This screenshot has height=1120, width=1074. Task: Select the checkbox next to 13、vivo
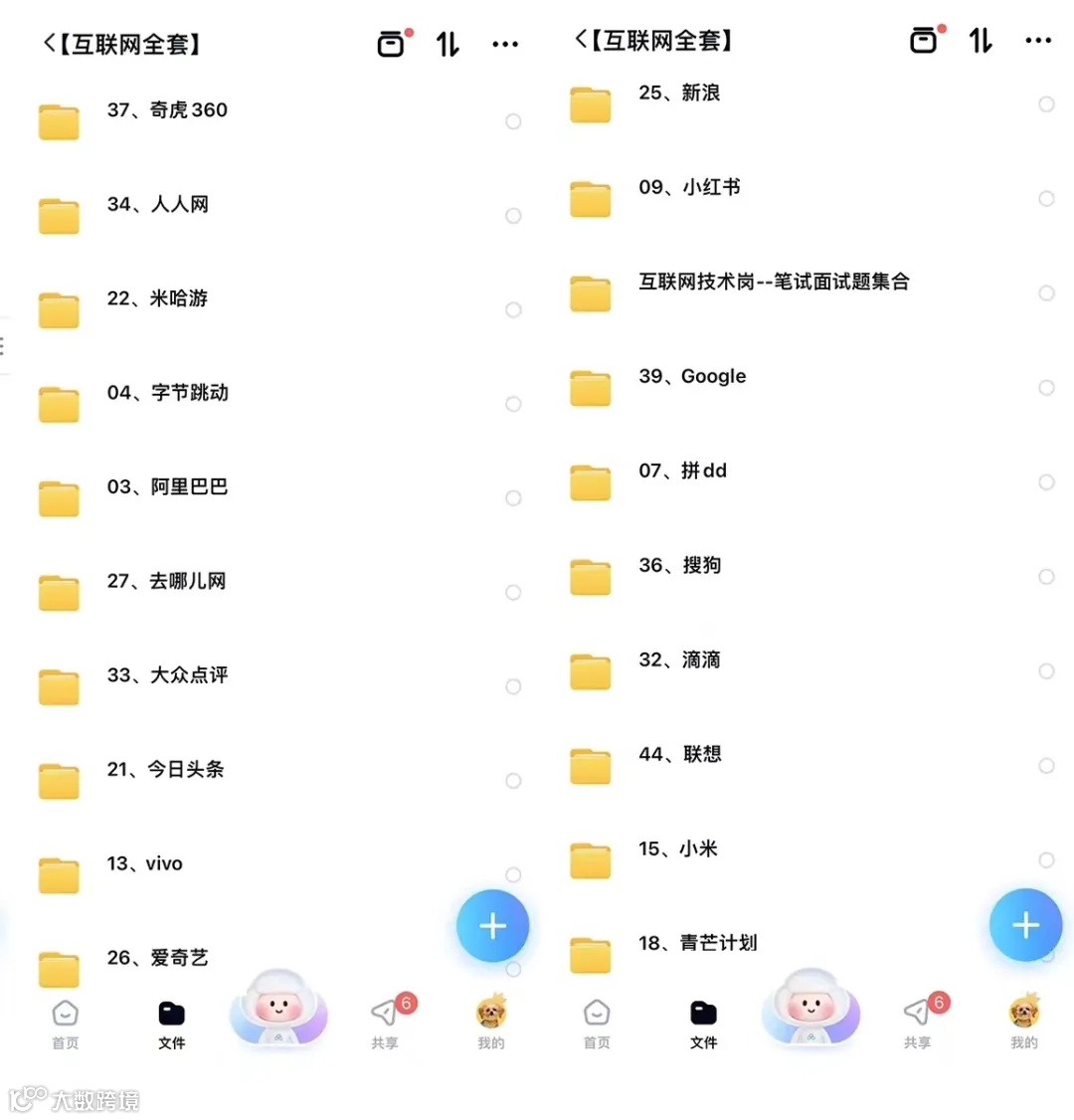(x=513, y=875)
